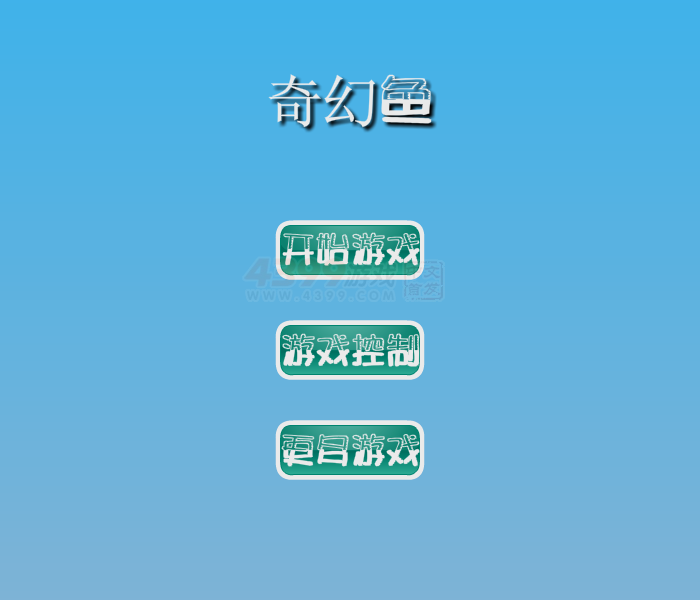Open the 游戏控制 game controls button
This screenshot has height=600, width=700.
click(350, 350)
